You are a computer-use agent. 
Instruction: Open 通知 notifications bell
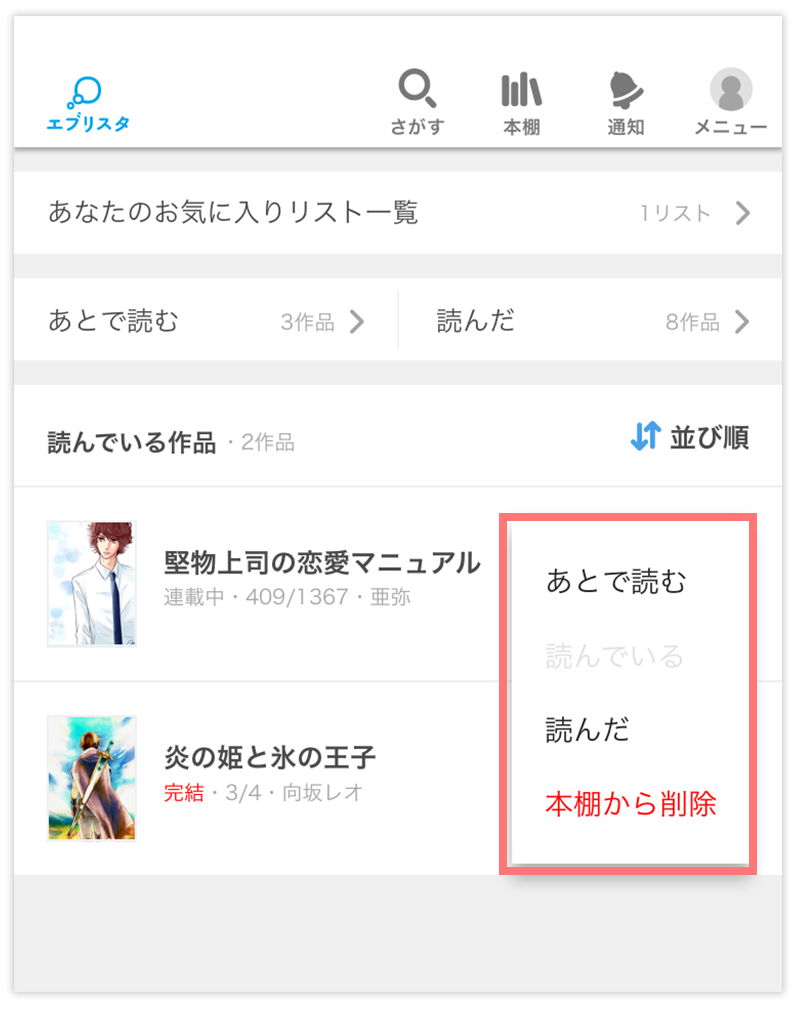(x=626, y=102)
